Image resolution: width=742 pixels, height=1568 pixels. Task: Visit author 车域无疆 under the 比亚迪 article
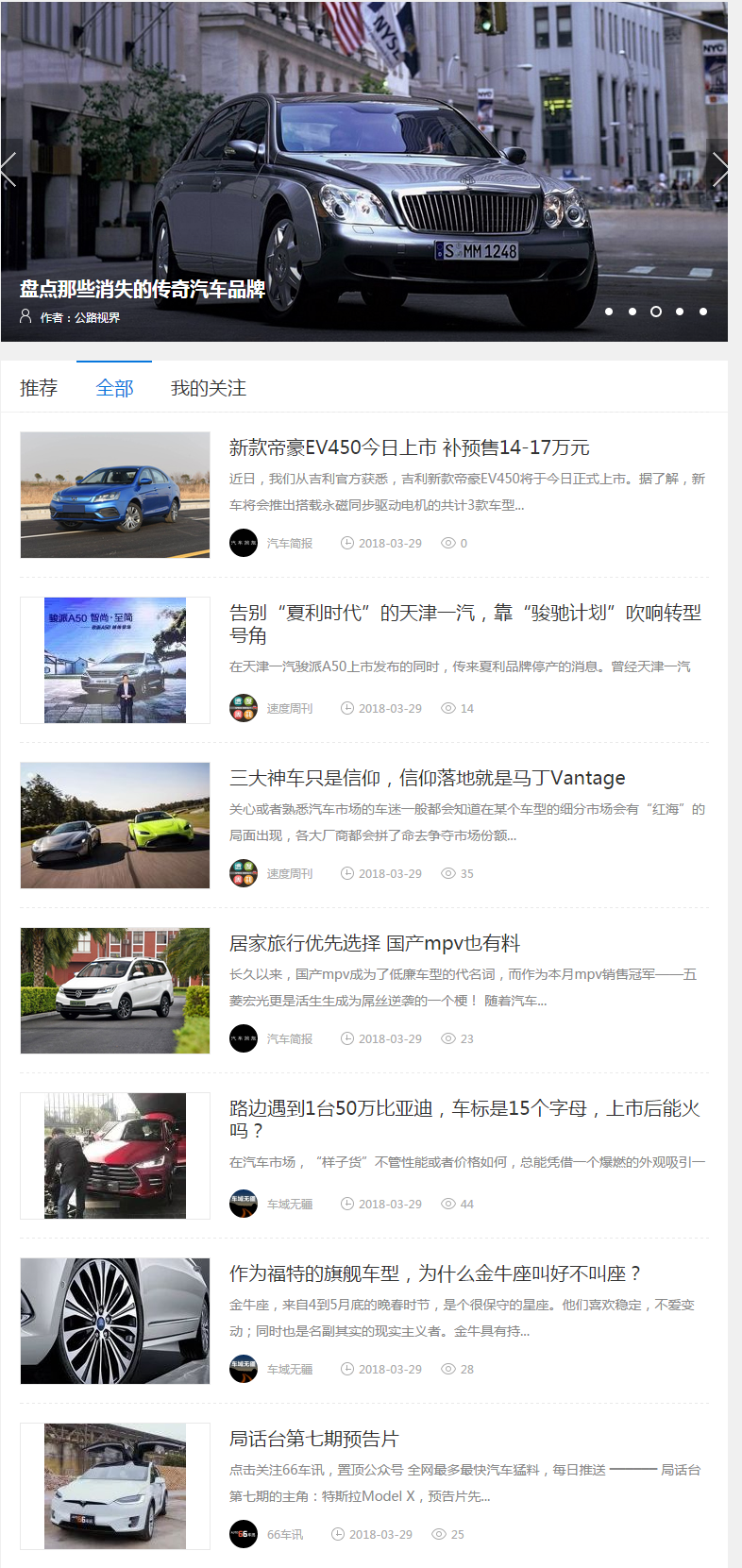(x=289, y=1204)
